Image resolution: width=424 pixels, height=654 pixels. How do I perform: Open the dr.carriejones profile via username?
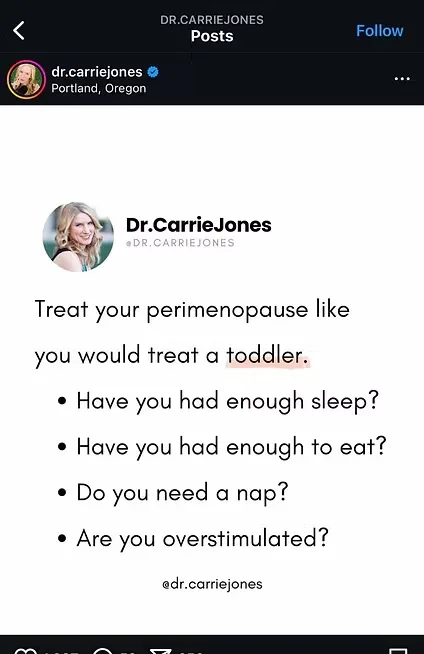coord(97,72)
